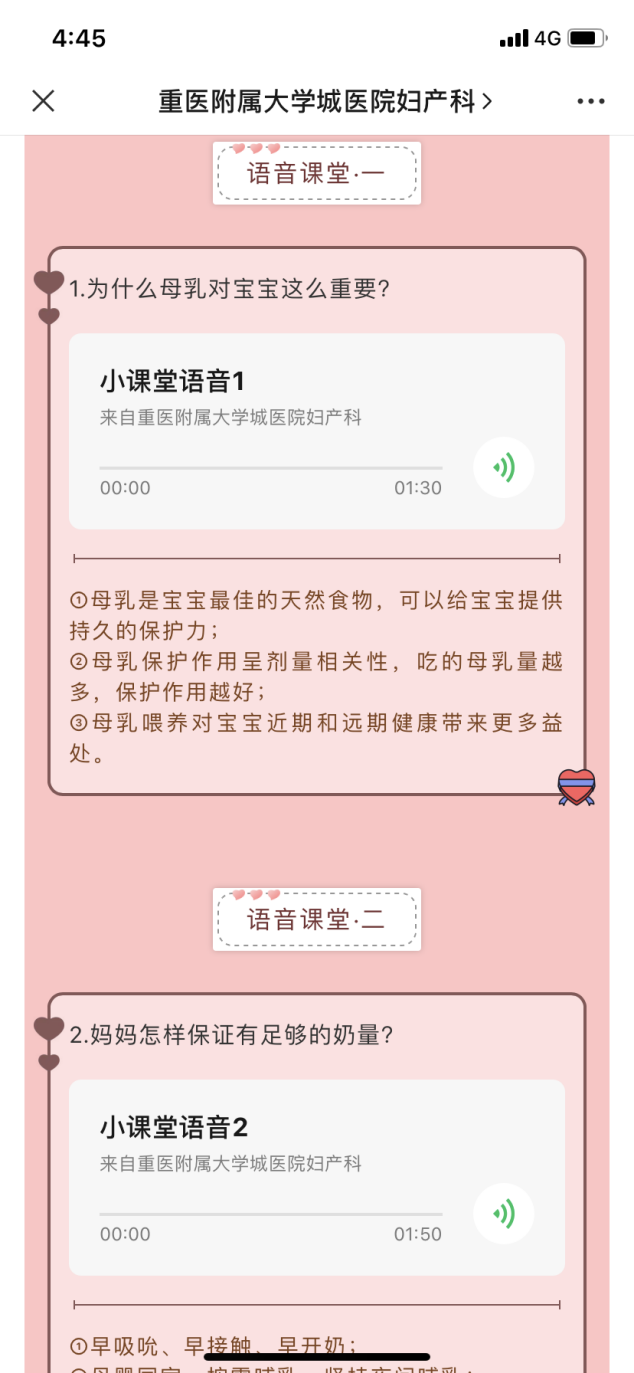Close the article page
Viewport: 634px width, 1373px height.
[x=43, y=101]
